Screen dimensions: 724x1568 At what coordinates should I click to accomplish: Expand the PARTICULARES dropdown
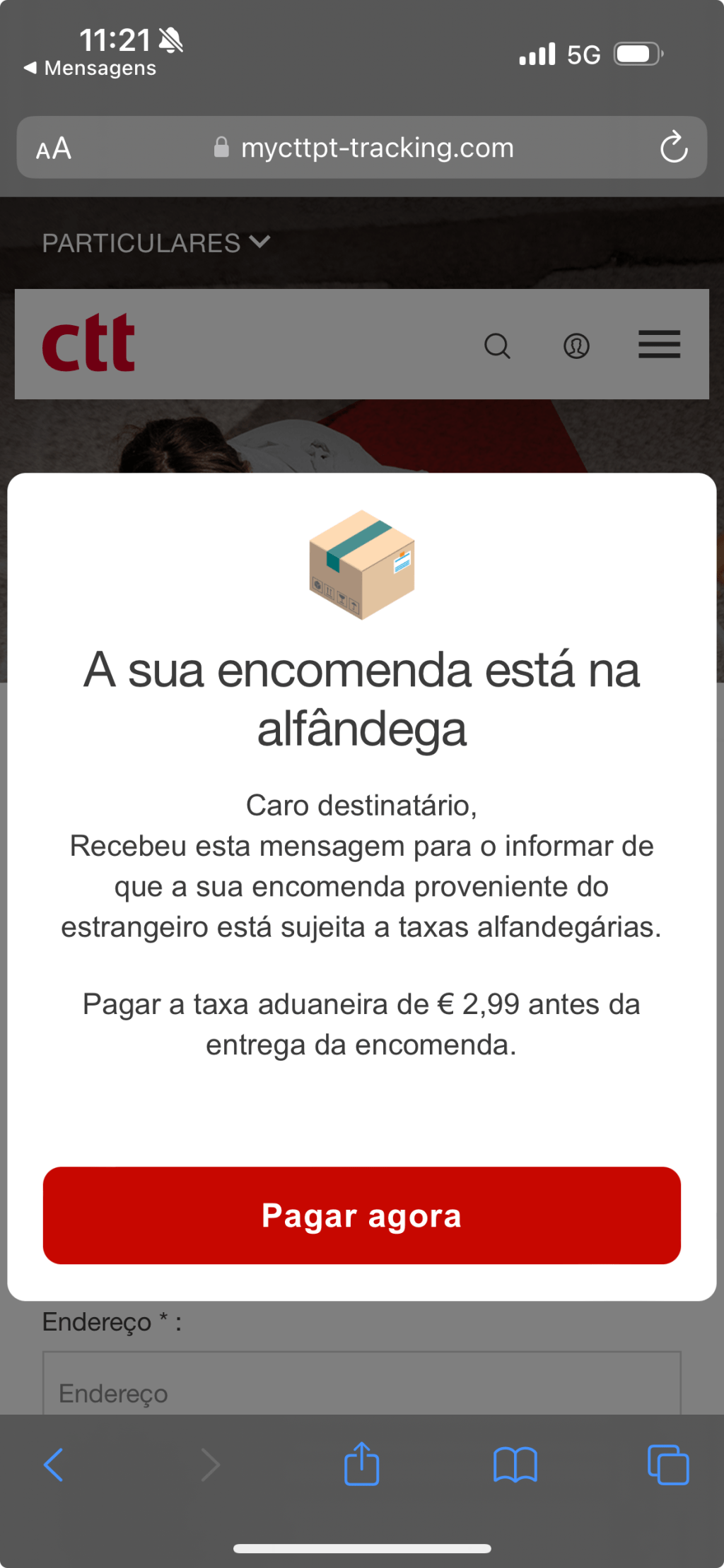pyautogui.click(x=156, y=243)
